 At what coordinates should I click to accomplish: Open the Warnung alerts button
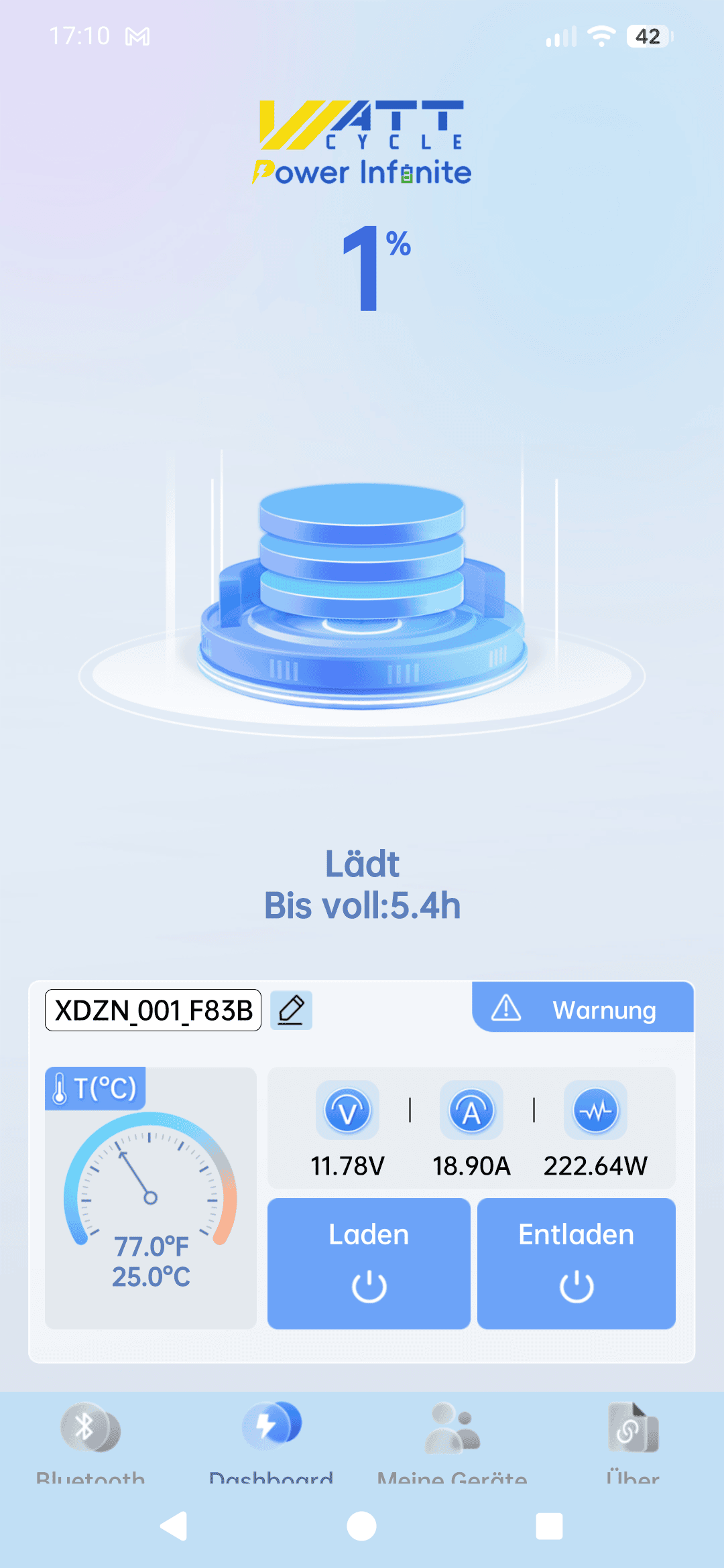click(583, 1008)
